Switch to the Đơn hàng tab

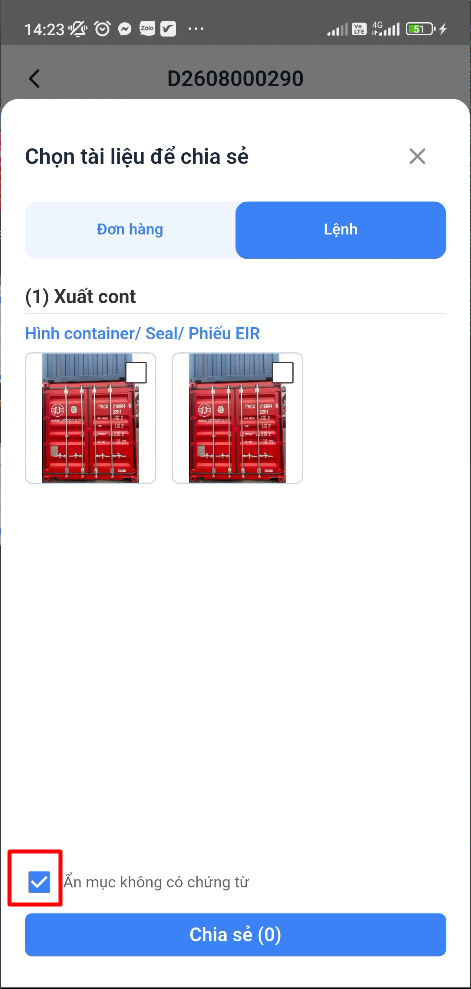130,230
